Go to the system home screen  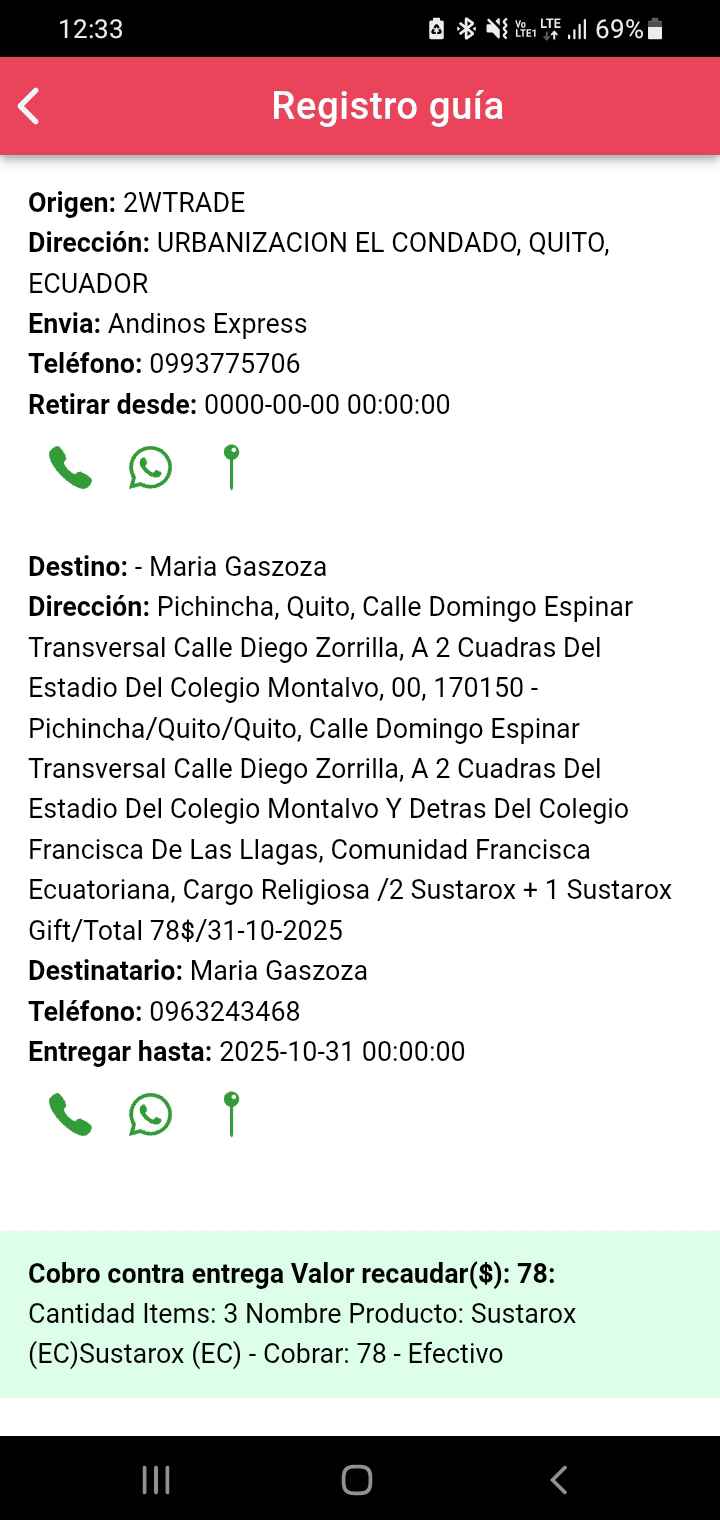357,1480
